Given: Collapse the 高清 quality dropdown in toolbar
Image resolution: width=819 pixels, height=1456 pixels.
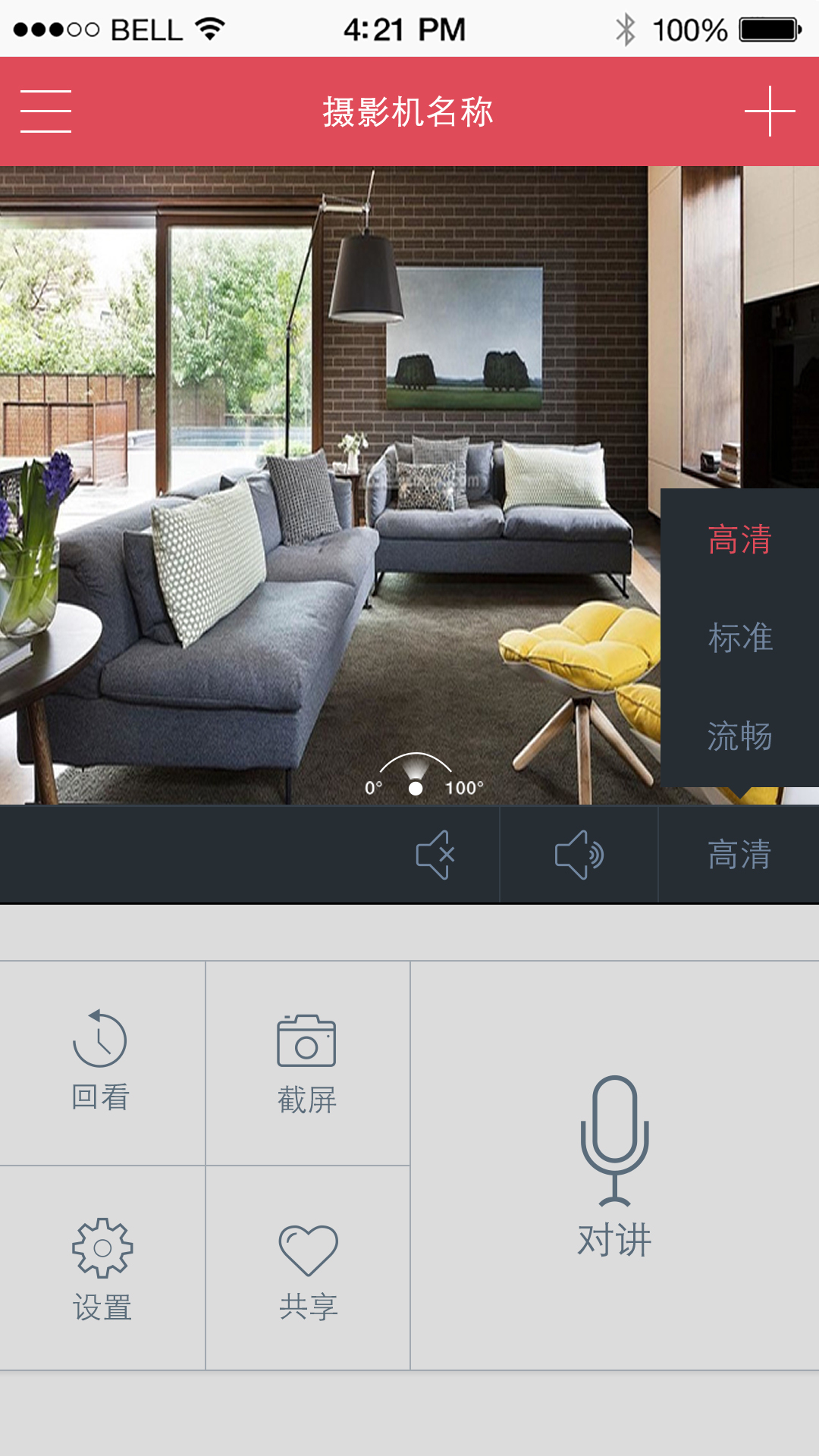Looking at the screenshot, I should tap(739, 855).
